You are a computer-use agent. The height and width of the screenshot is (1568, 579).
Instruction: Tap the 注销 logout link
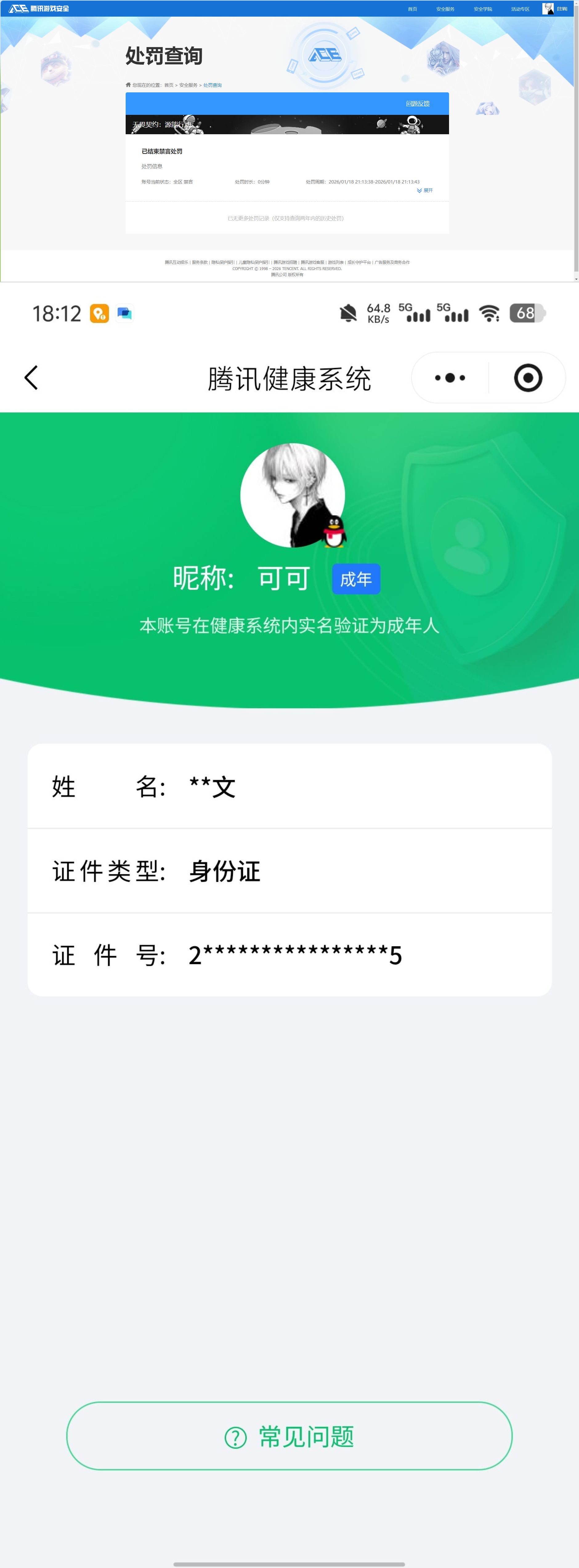point(562,9)
